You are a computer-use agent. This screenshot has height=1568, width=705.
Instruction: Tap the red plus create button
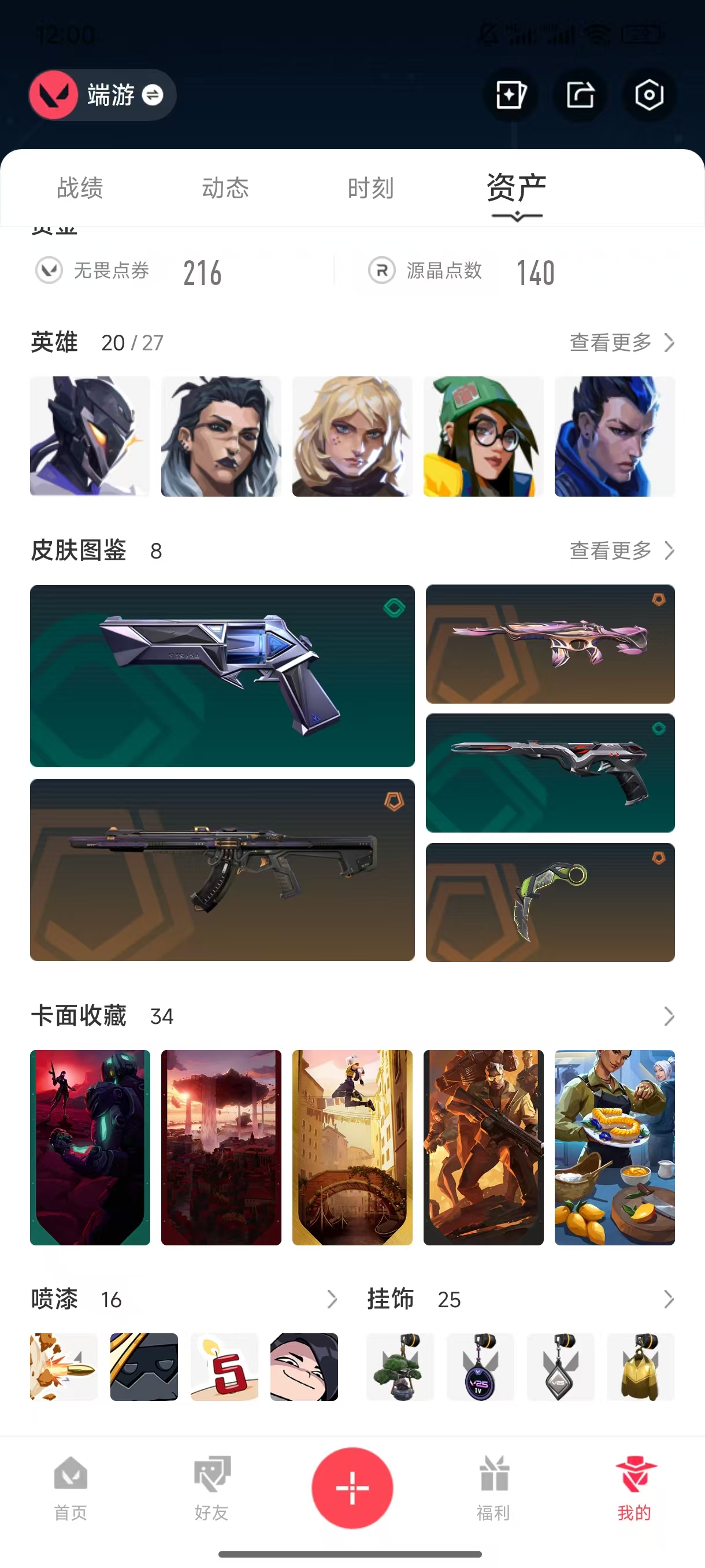click(x=352, y=1488)
